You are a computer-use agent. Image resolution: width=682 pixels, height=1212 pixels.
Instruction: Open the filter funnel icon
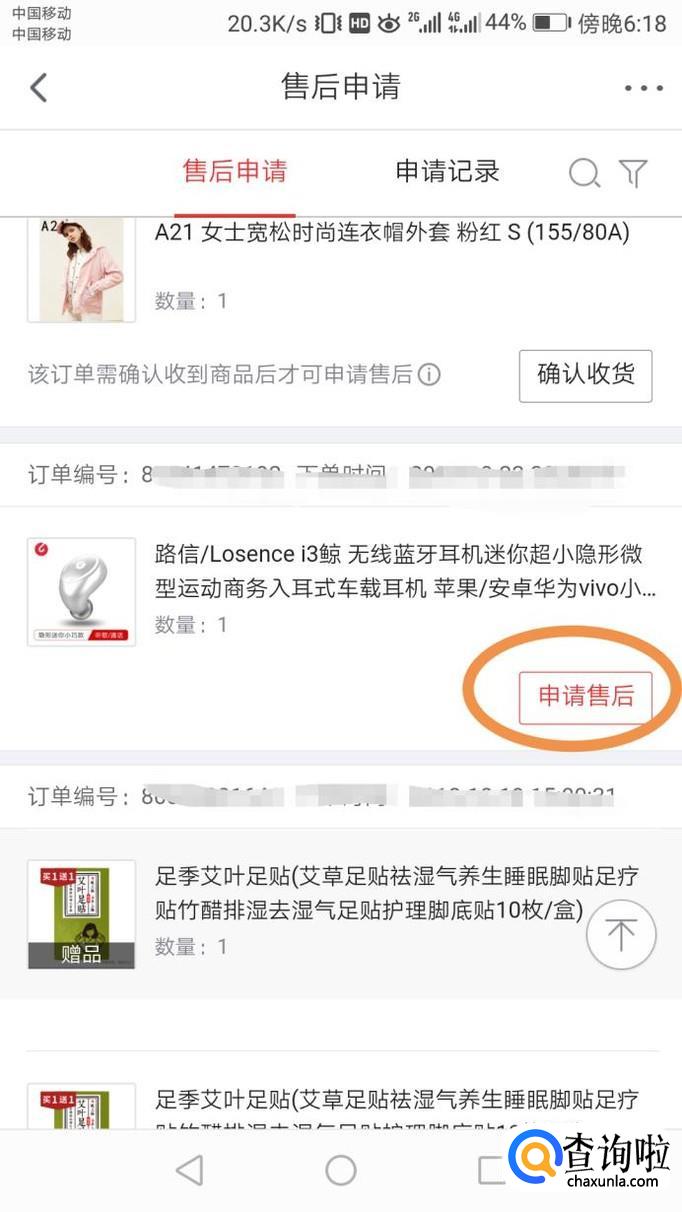(633, 173)
